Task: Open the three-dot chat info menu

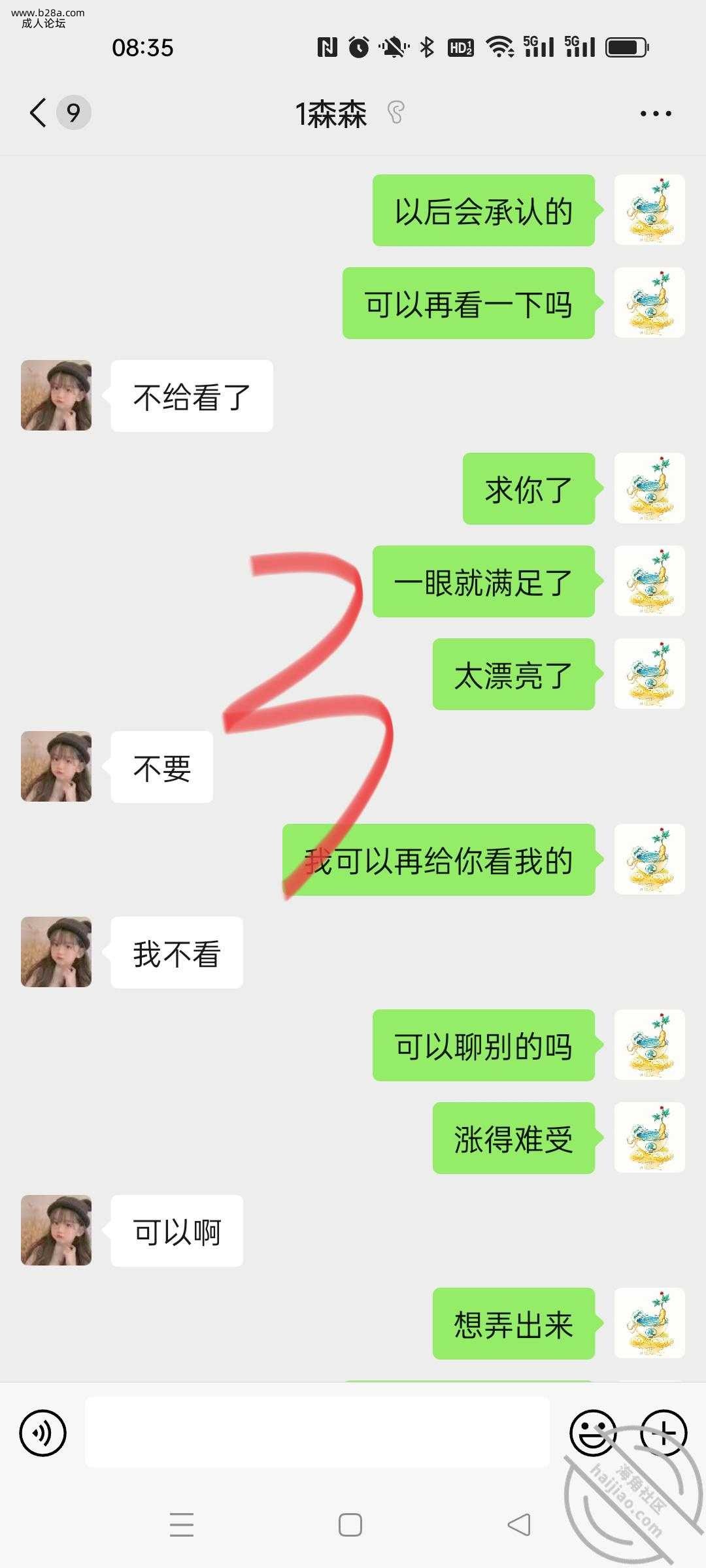Action: pyautogui.click(x=655, y=114)
